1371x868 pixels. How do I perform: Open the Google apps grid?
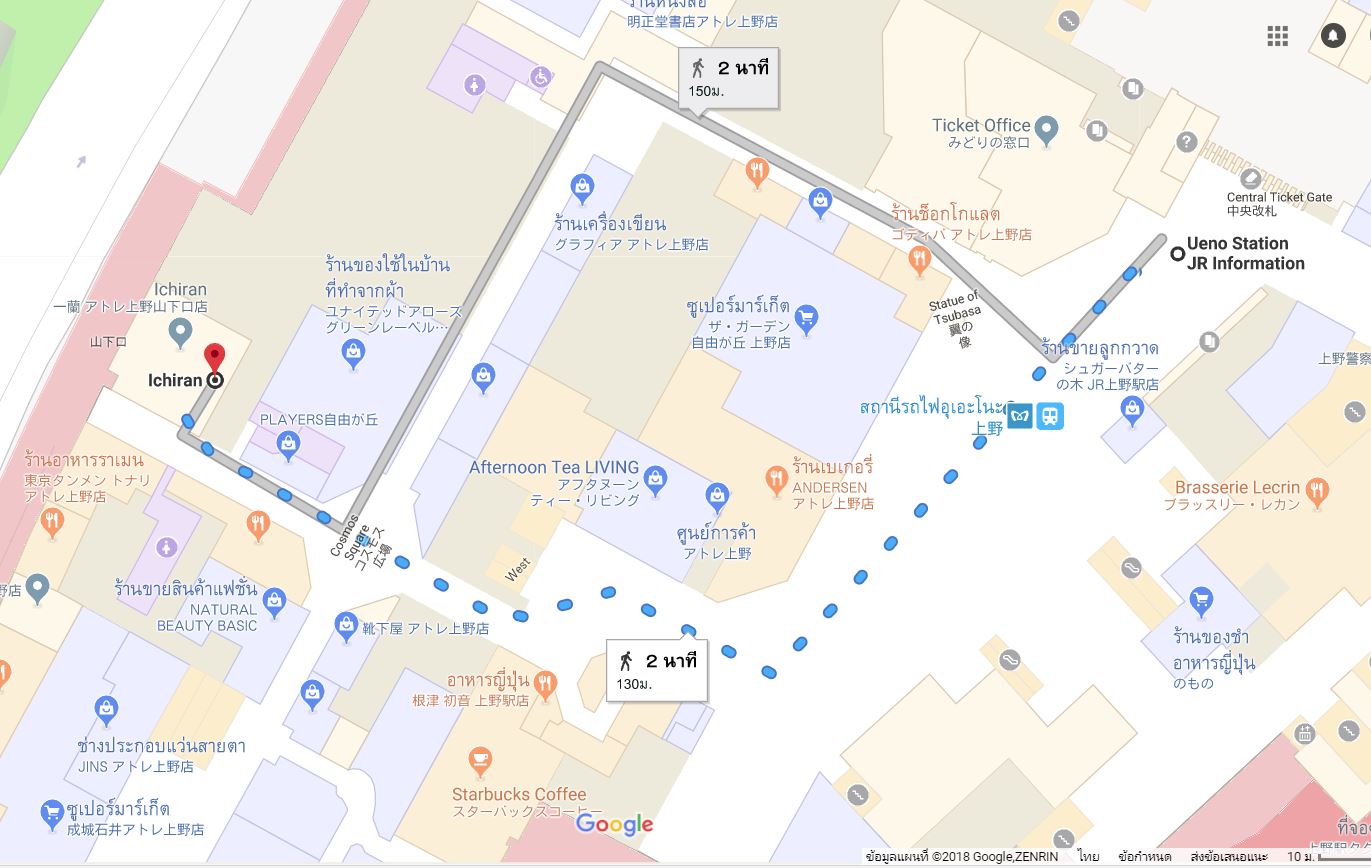[x=1277, y=36]
